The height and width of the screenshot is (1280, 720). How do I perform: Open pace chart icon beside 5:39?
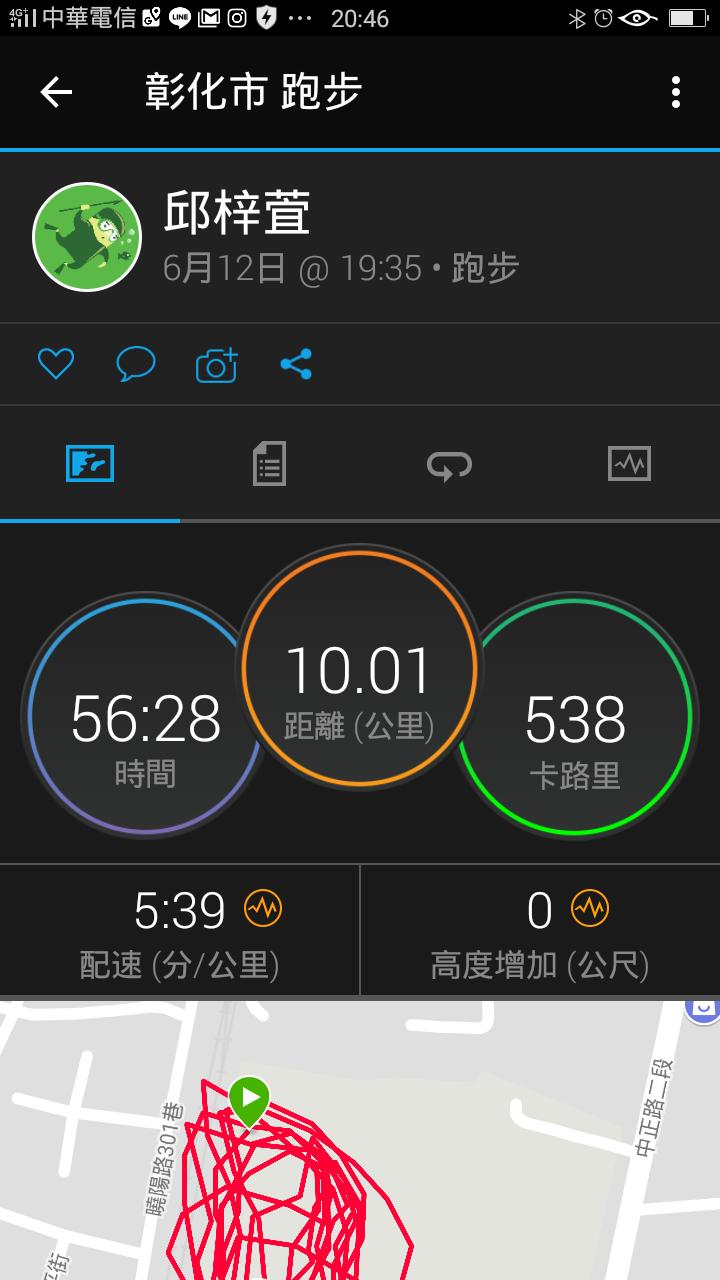pyautogui.click(x=263, y=909)
